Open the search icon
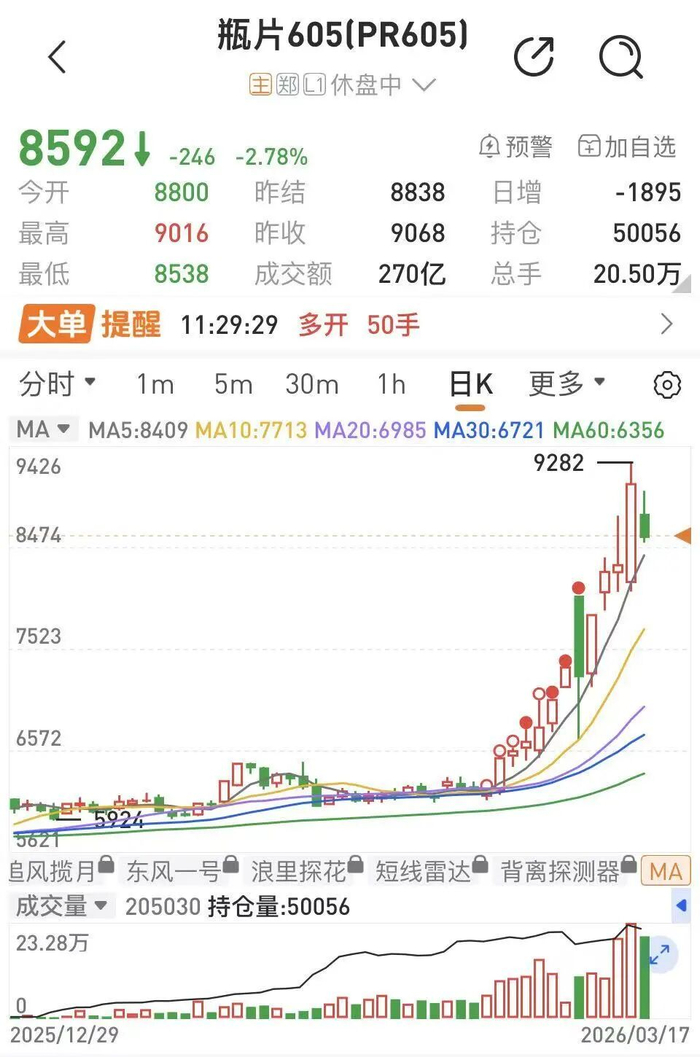 pyautogui.click(x=620, y=57)
